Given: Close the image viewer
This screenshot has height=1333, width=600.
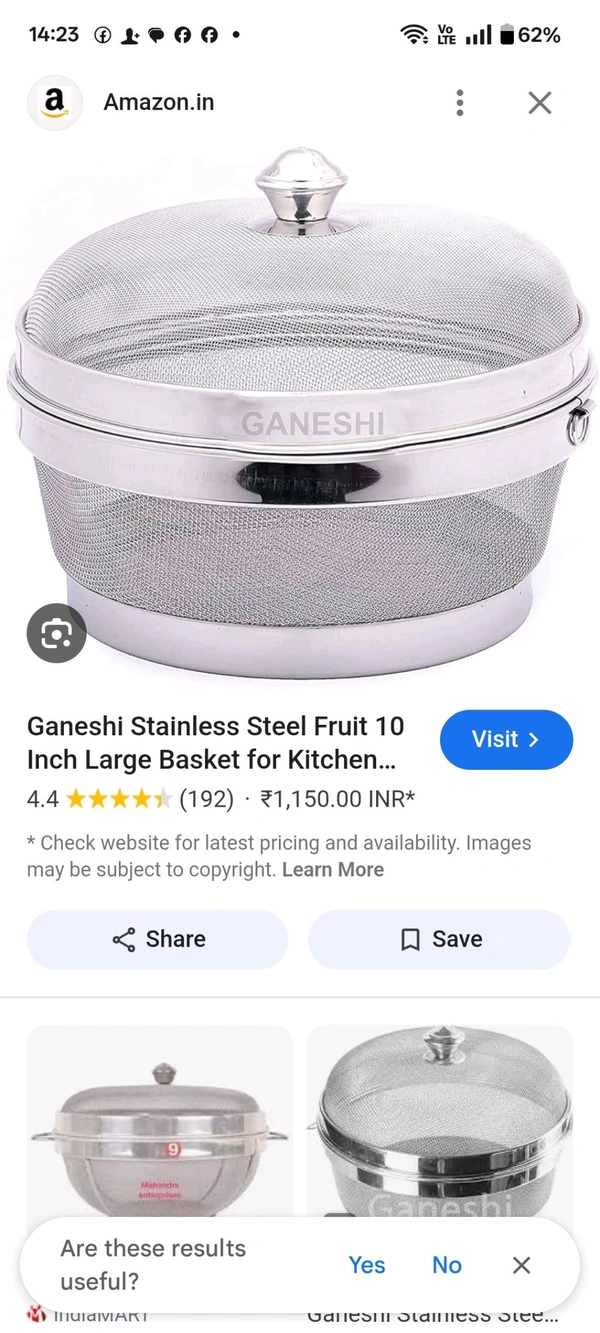Looking at the screenshot, I should [x=539, y=102].
